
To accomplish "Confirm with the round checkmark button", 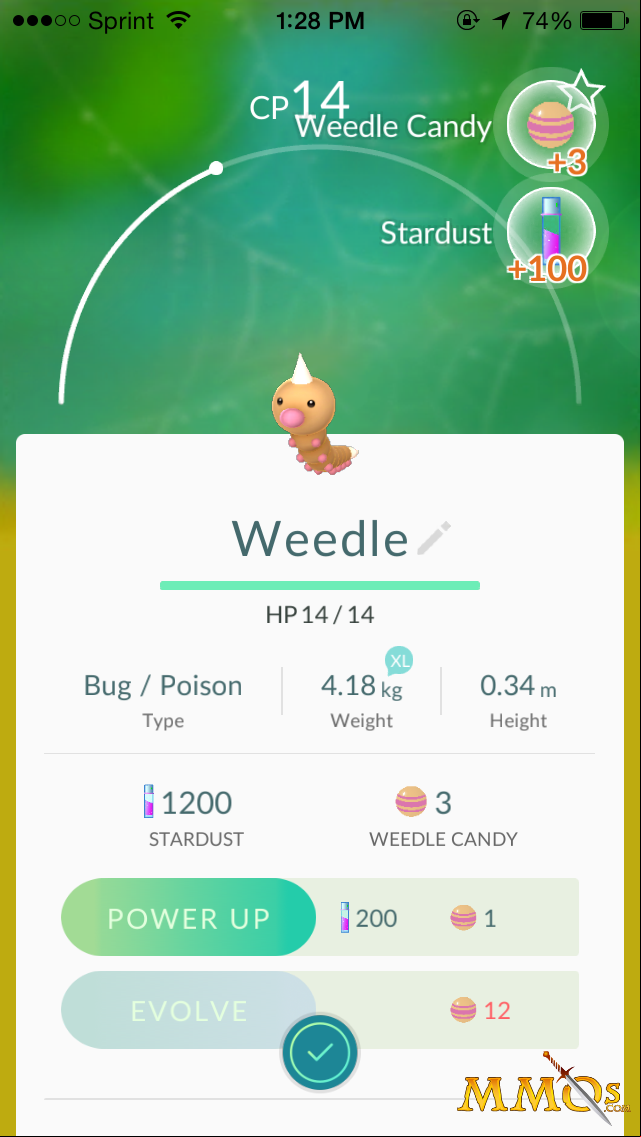I will [320, 1052].
